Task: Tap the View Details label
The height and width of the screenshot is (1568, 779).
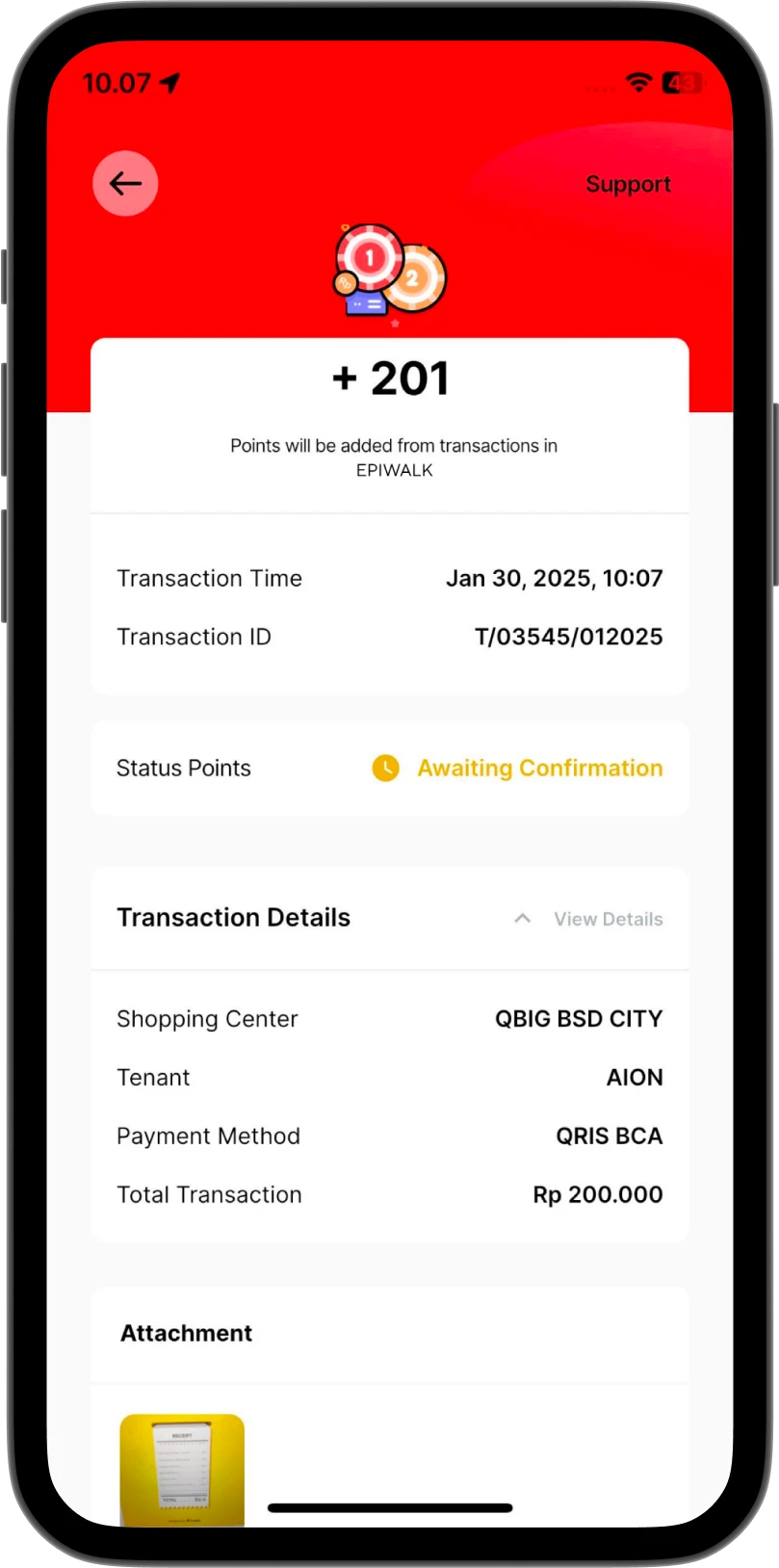Action: tap(608, 919)
